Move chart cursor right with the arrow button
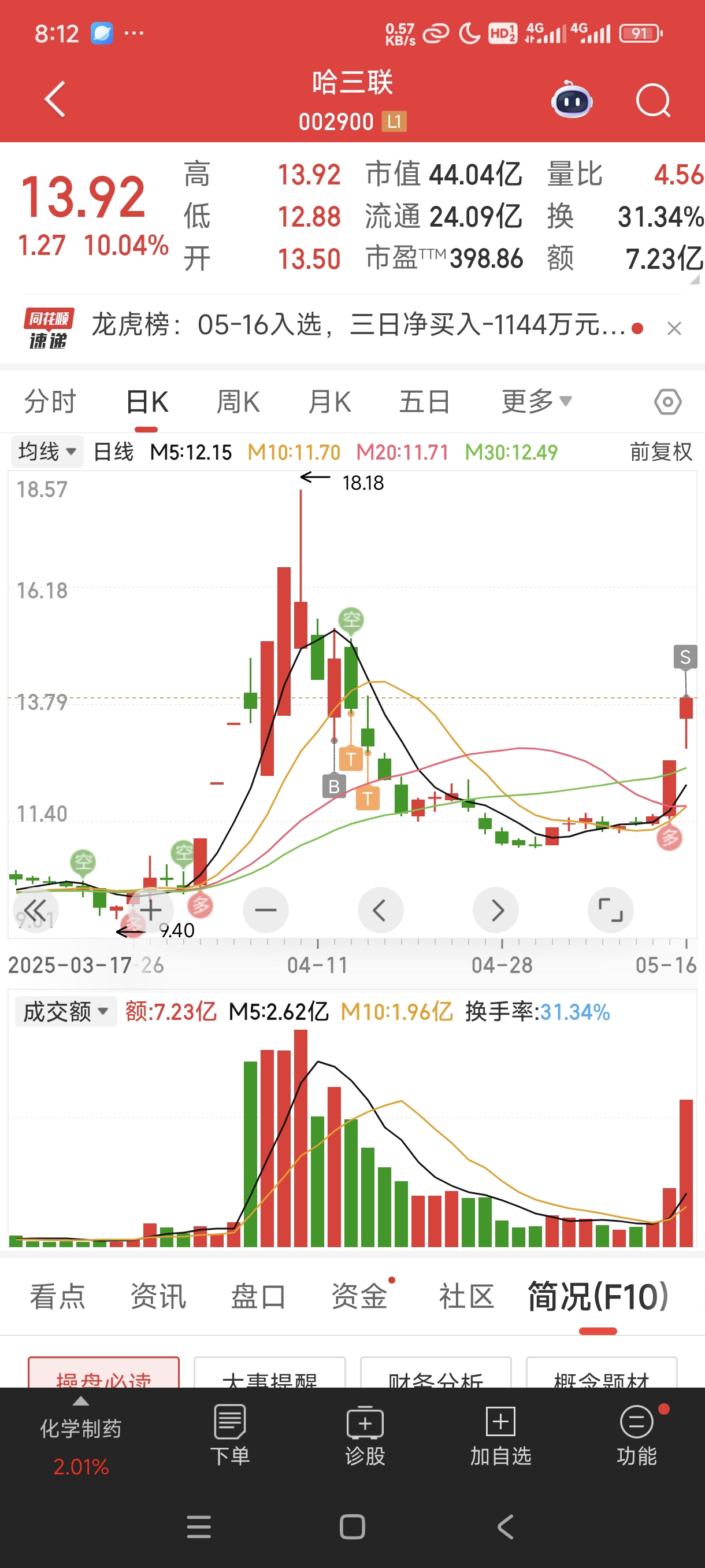The width and height of the screenshot is (705, 1568). 496,910
